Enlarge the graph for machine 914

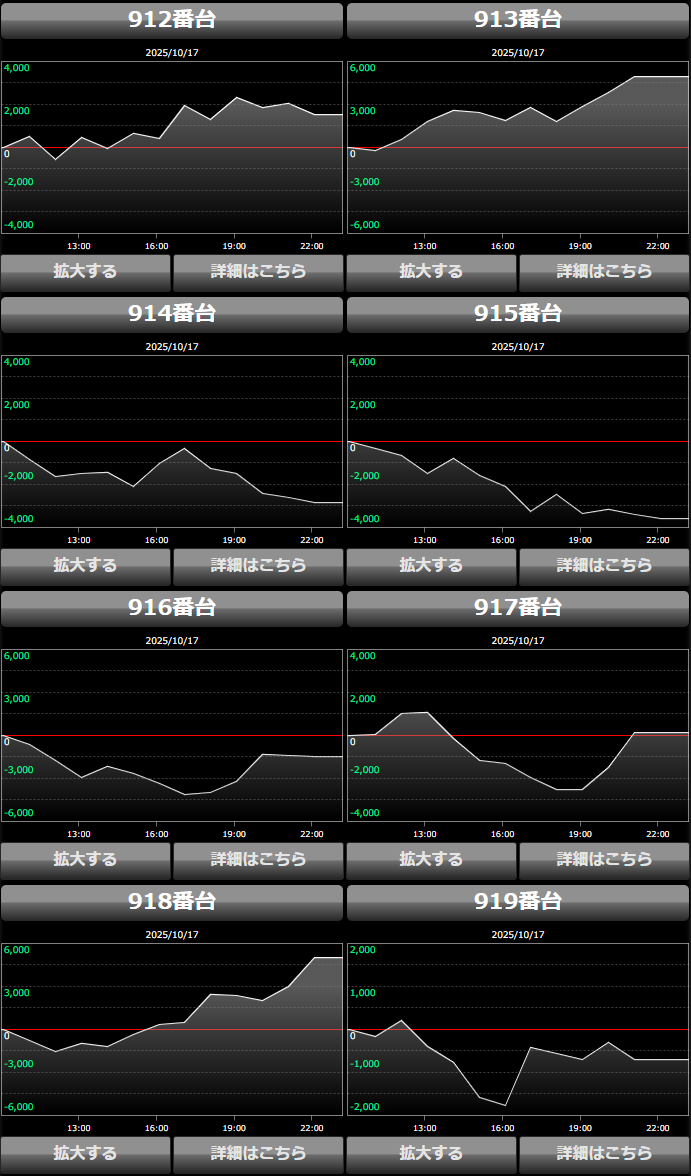[x=86, y=565]
